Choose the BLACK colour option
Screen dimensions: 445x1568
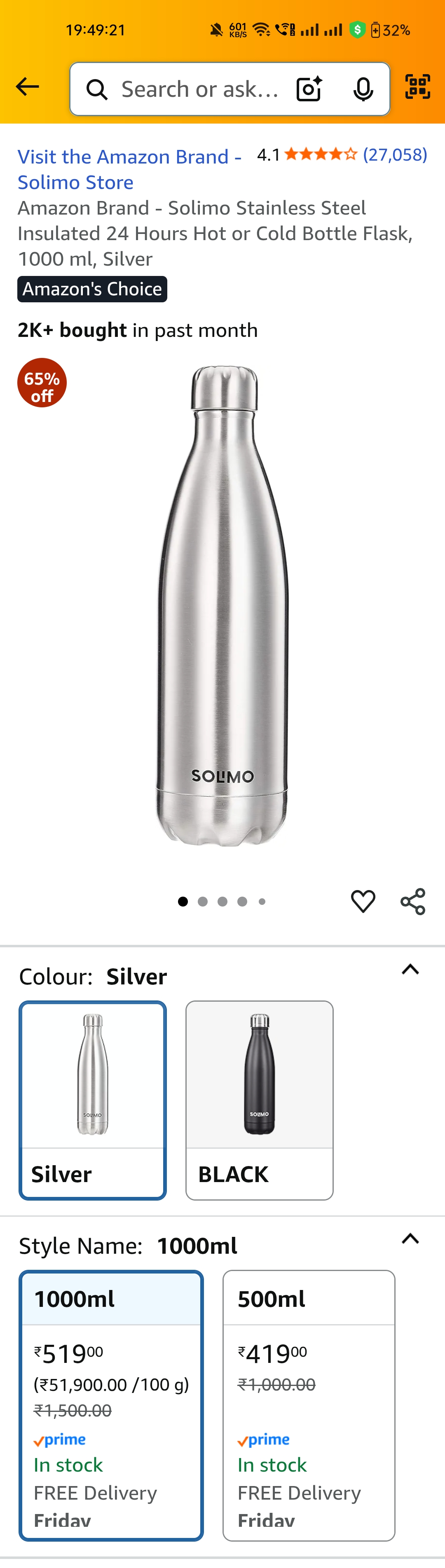(x=259, y=1099)
